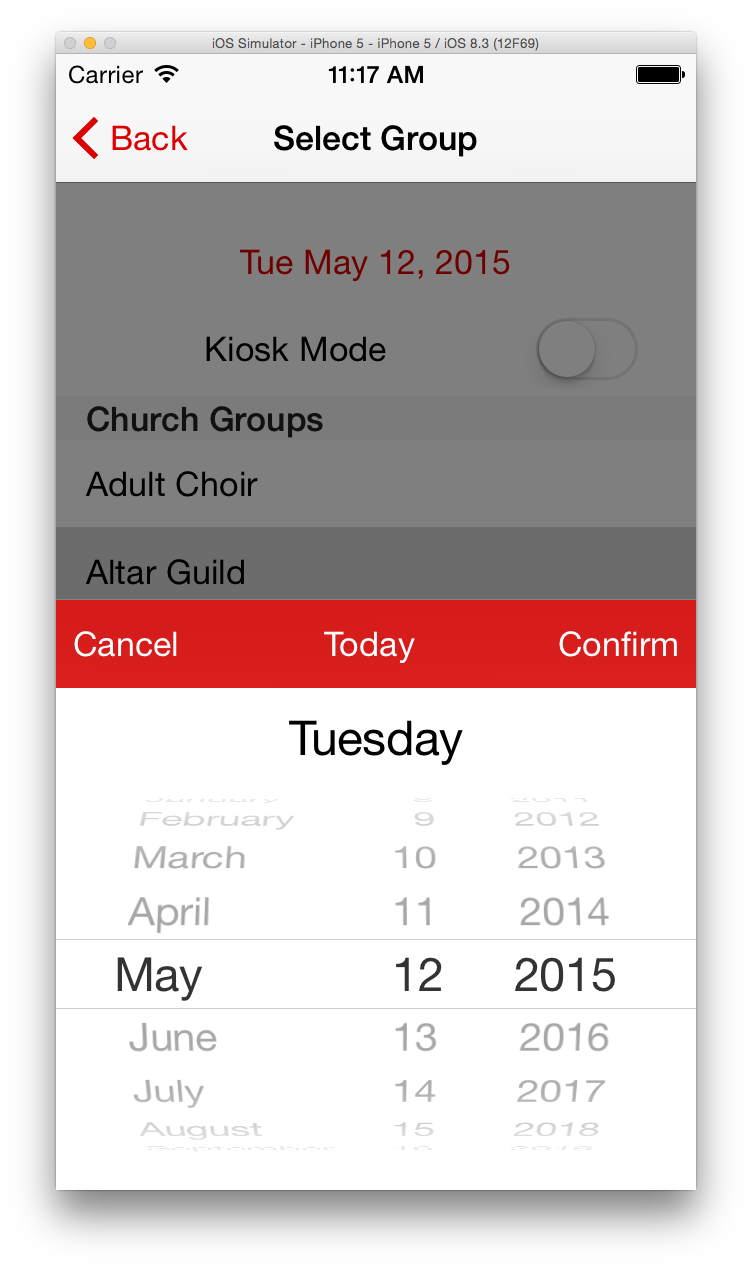
Task: Pick day 13 in the day wheel
Action: [414, 1038]
